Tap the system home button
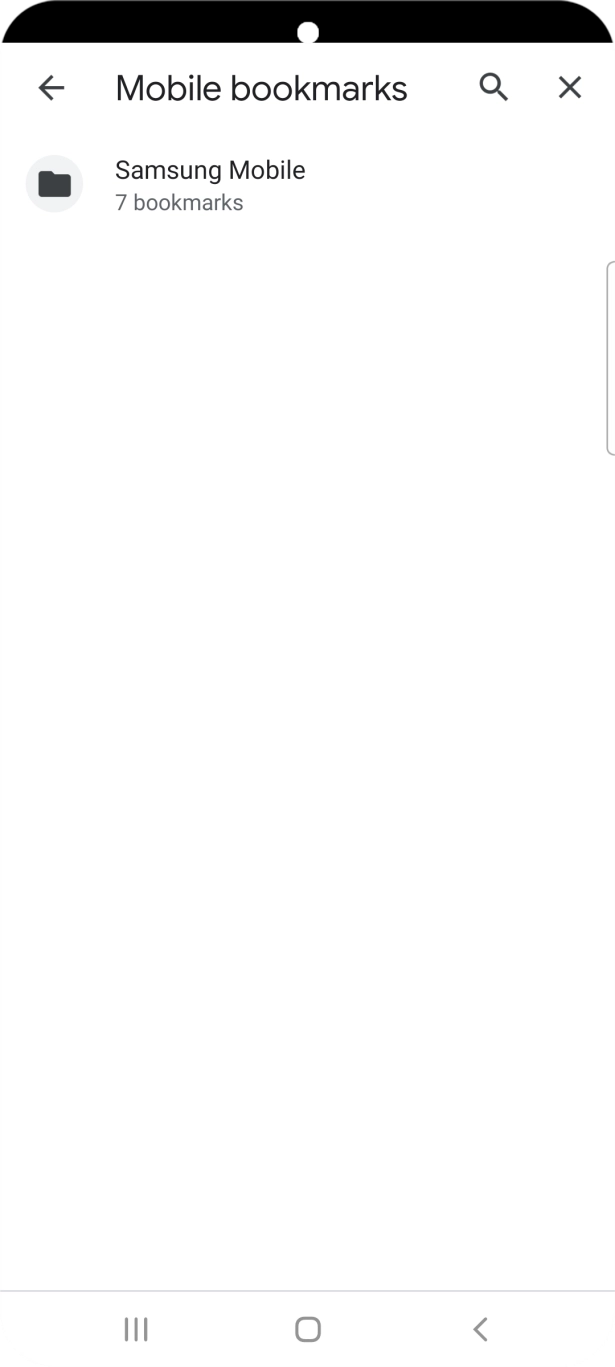This screenshot has width=615, height=1367. point(308,1329)
